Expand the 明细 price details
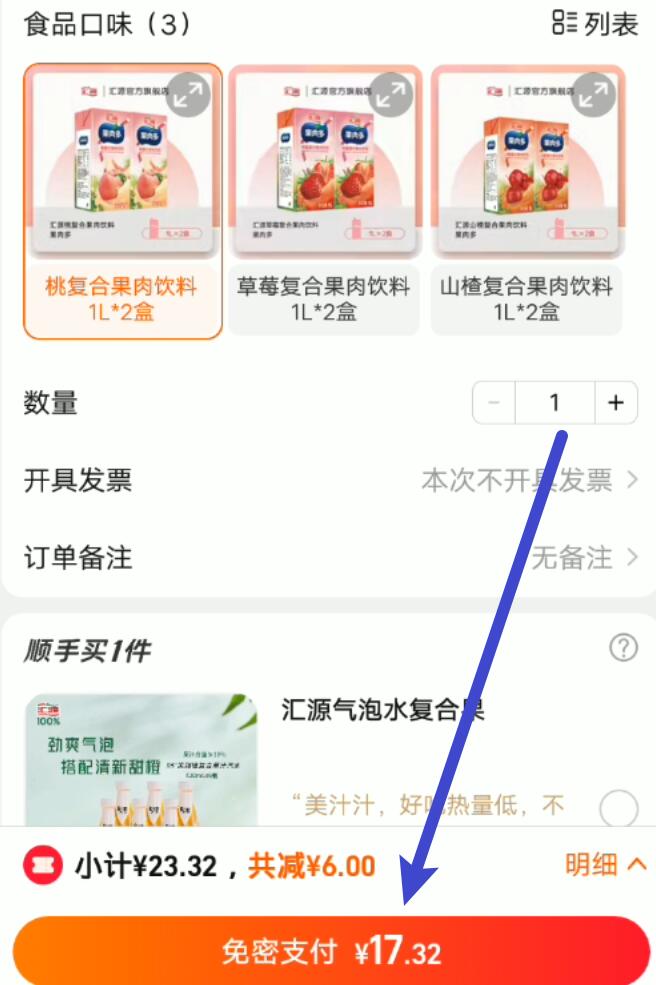The width and height of the screenshot is (656, 985). [606, 864]
